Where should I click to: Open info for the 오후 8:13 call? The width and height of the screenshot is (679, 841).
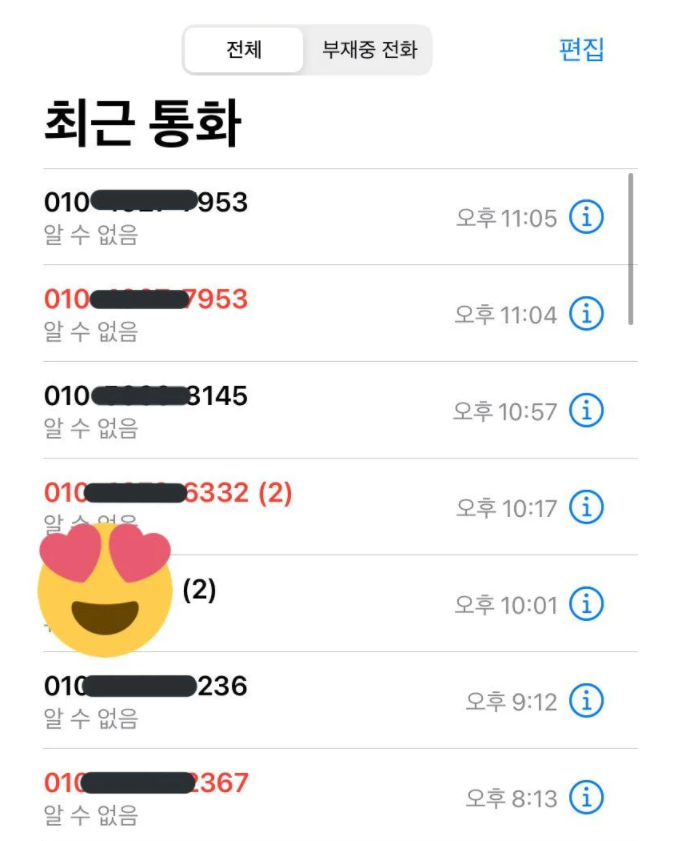tap(587, 798)
